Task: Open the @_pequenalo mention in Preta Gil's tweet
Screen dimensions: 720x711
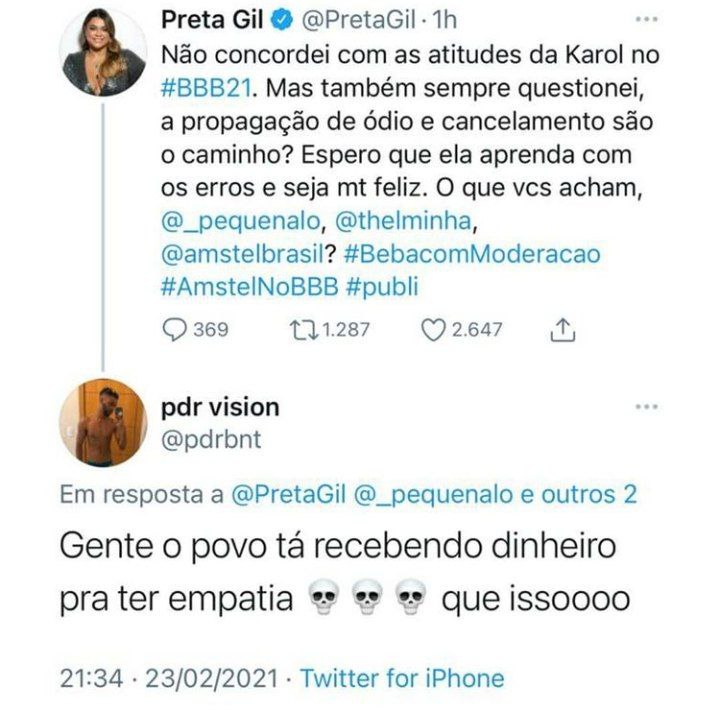Action: (240, 221)
